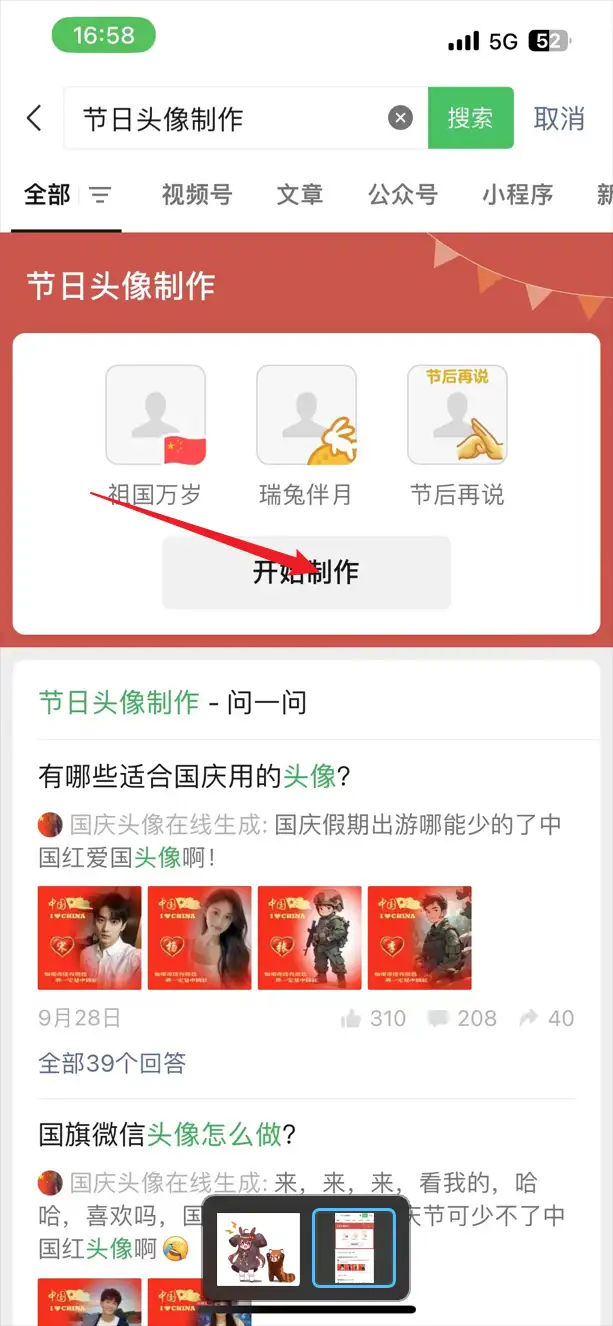
Task: Clear the search text with the X icon
Action: point(400,118)
